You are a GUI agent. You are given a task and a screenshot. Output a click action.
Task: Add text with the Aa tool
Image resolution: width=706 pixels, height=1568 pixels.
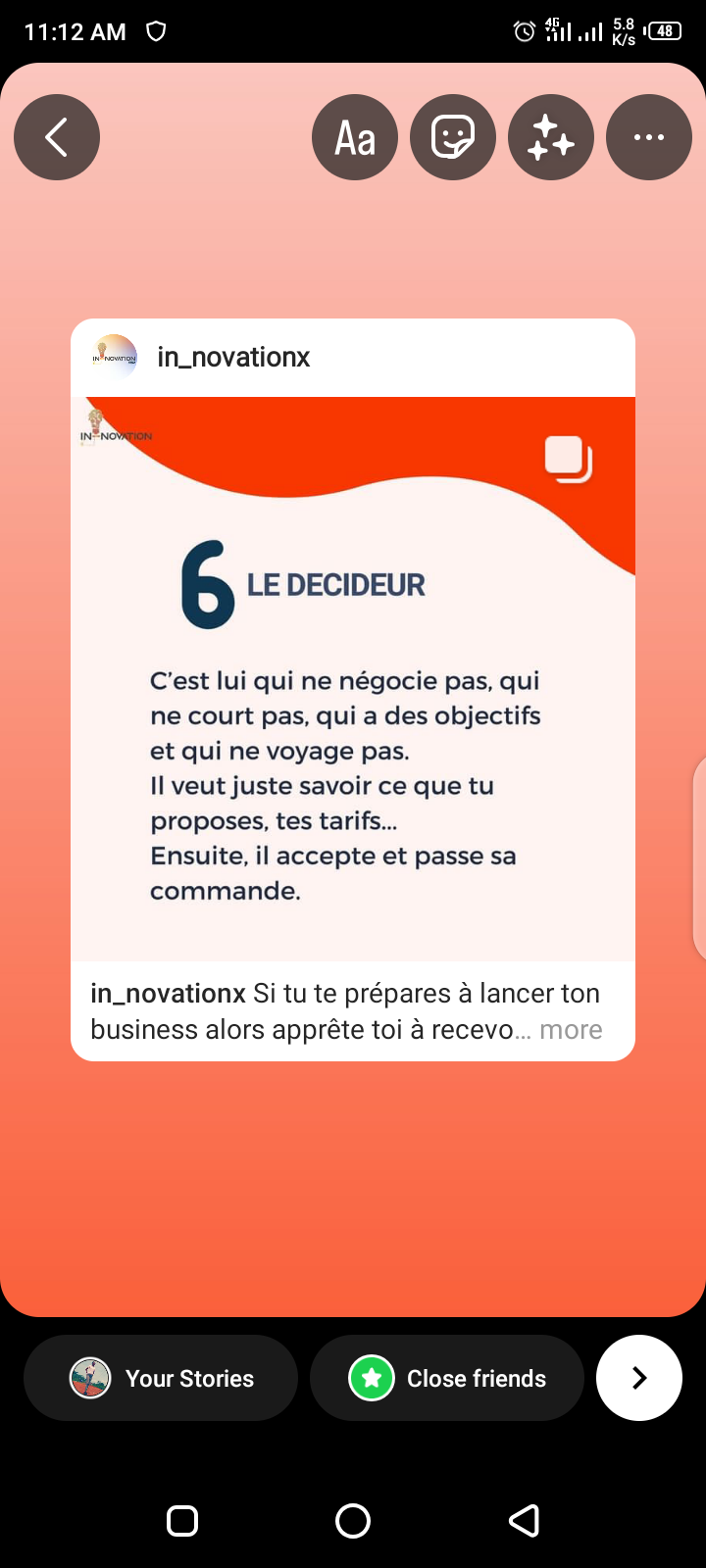[355, 137]
